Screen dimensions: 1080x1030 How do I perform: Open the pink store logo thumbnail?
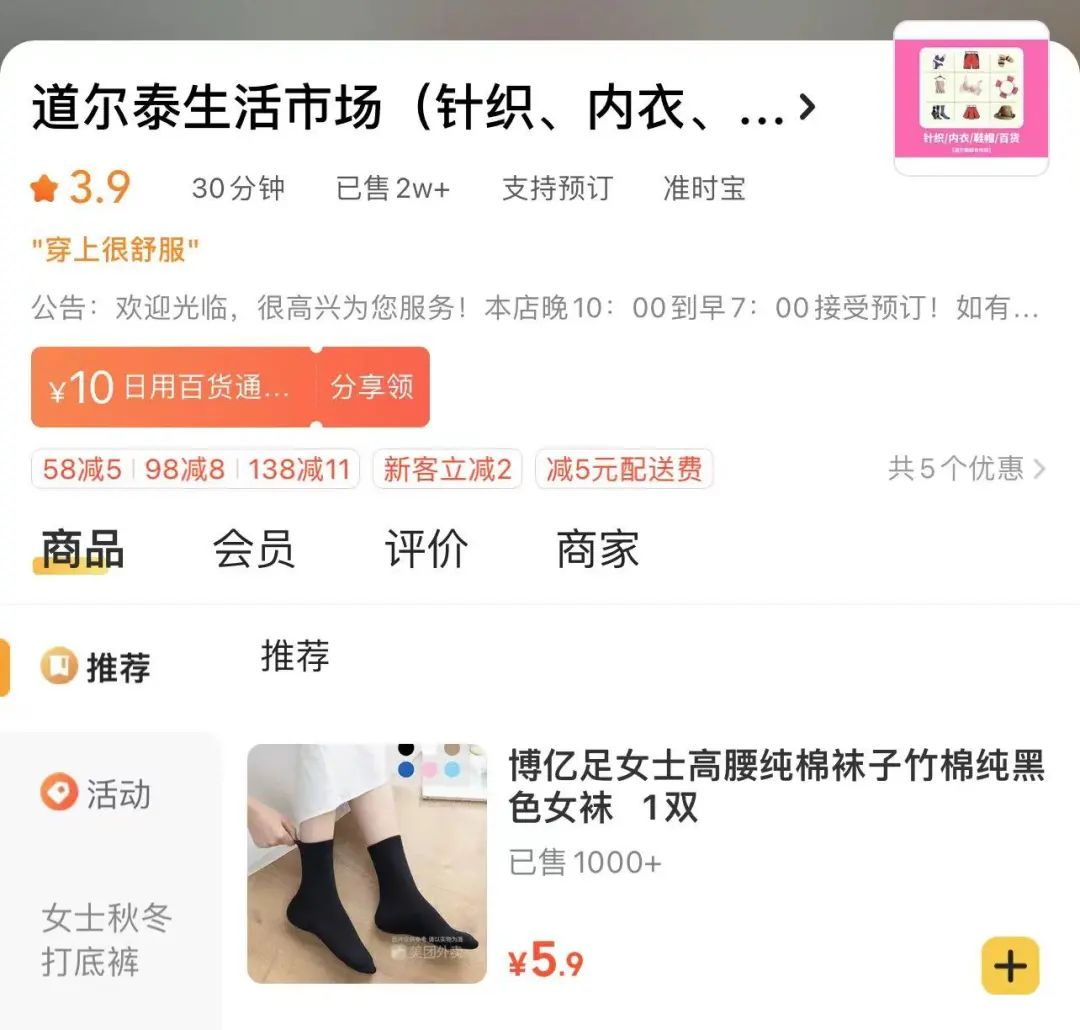click(971, 100)
